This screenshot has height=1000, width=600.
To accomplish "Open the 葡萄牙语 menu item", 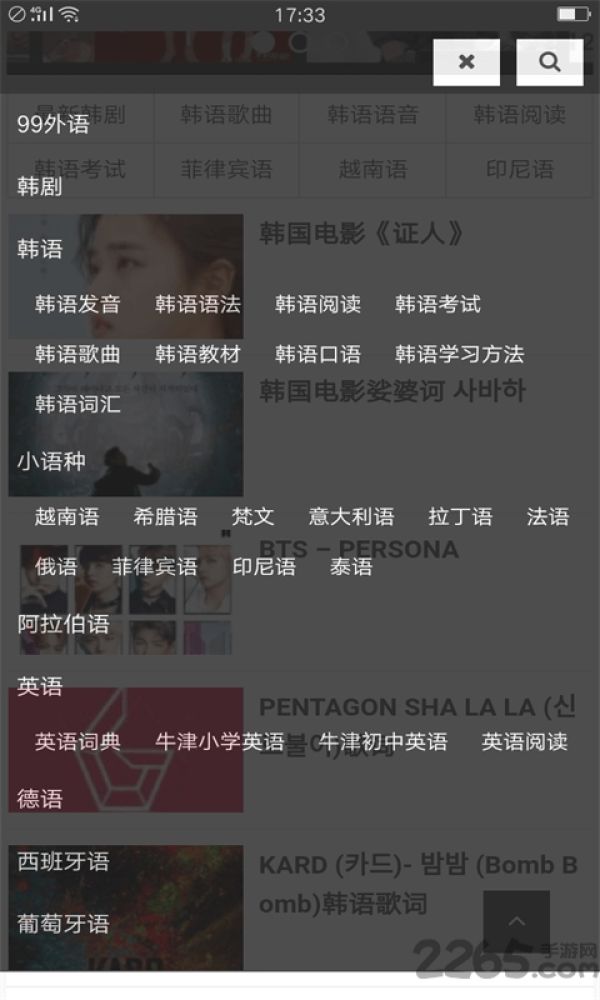I will [63, 923].
